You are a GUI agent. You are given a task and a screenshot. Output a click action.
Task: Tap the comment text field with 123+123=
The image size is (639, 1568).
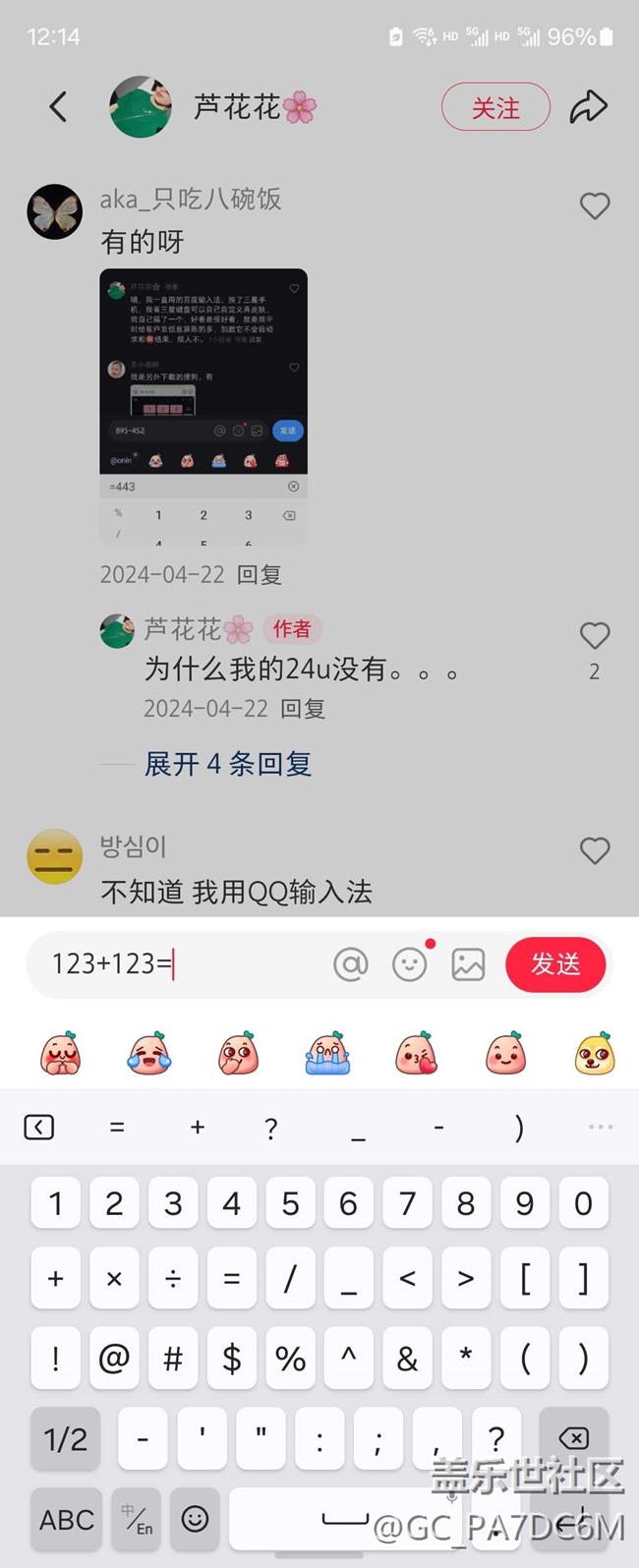(x=177, y=964)
